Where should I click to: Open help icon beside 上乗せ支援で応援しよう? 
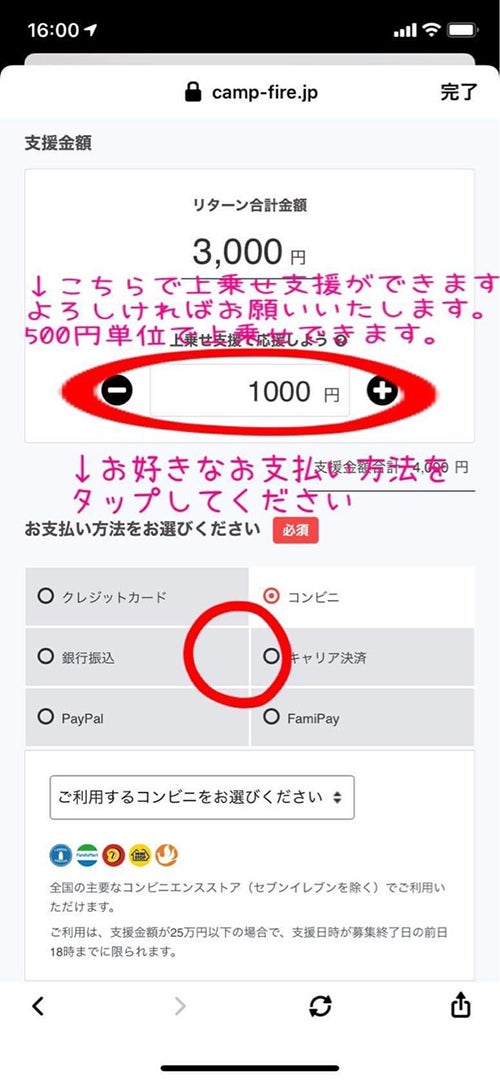click(340, 341)
